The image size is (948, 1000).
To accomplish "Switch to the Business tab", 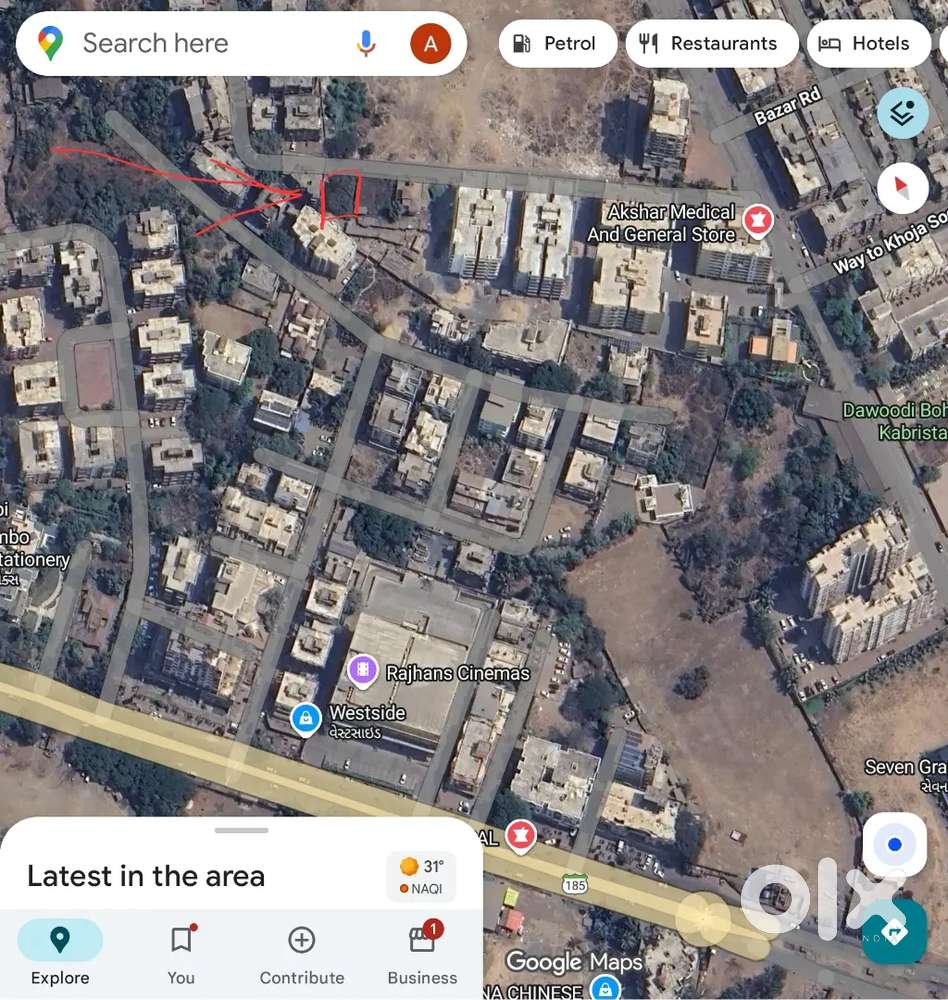I will [422, 953].
